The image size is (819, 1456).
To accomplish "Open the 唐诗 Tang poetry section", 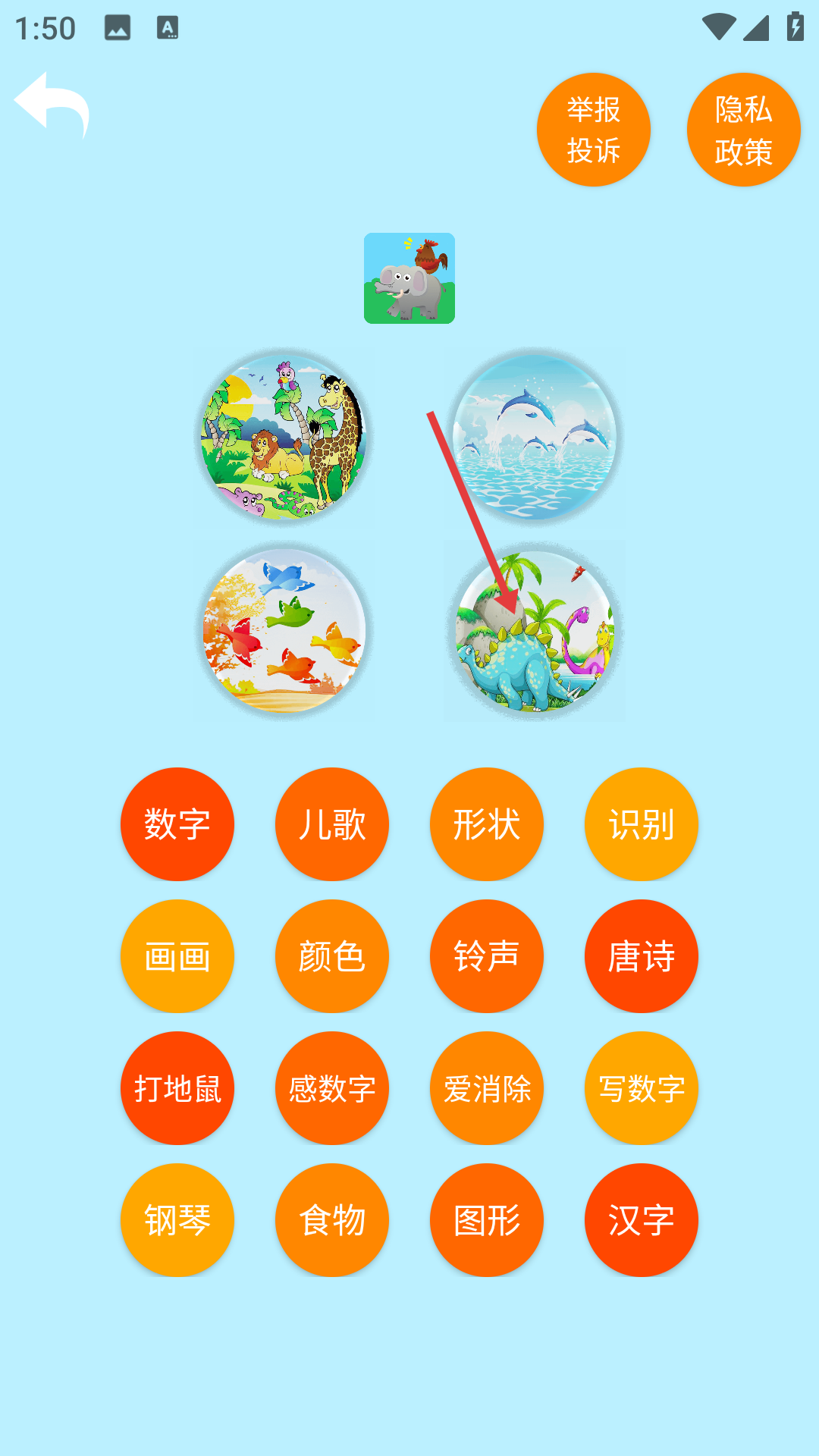I will [642, 956].
